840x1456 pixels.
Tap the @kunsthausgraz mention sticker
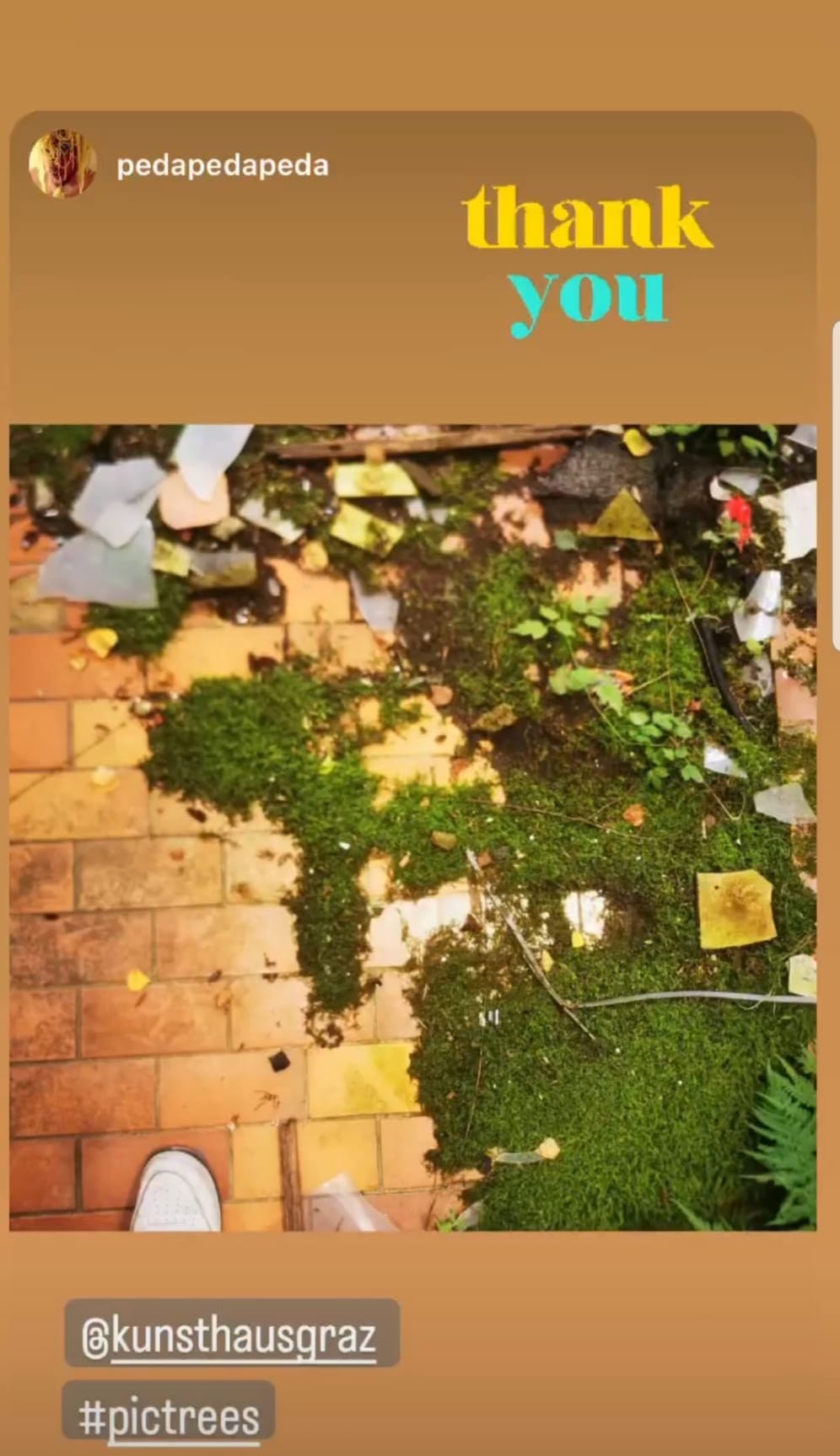click(x=231, y=1333)
